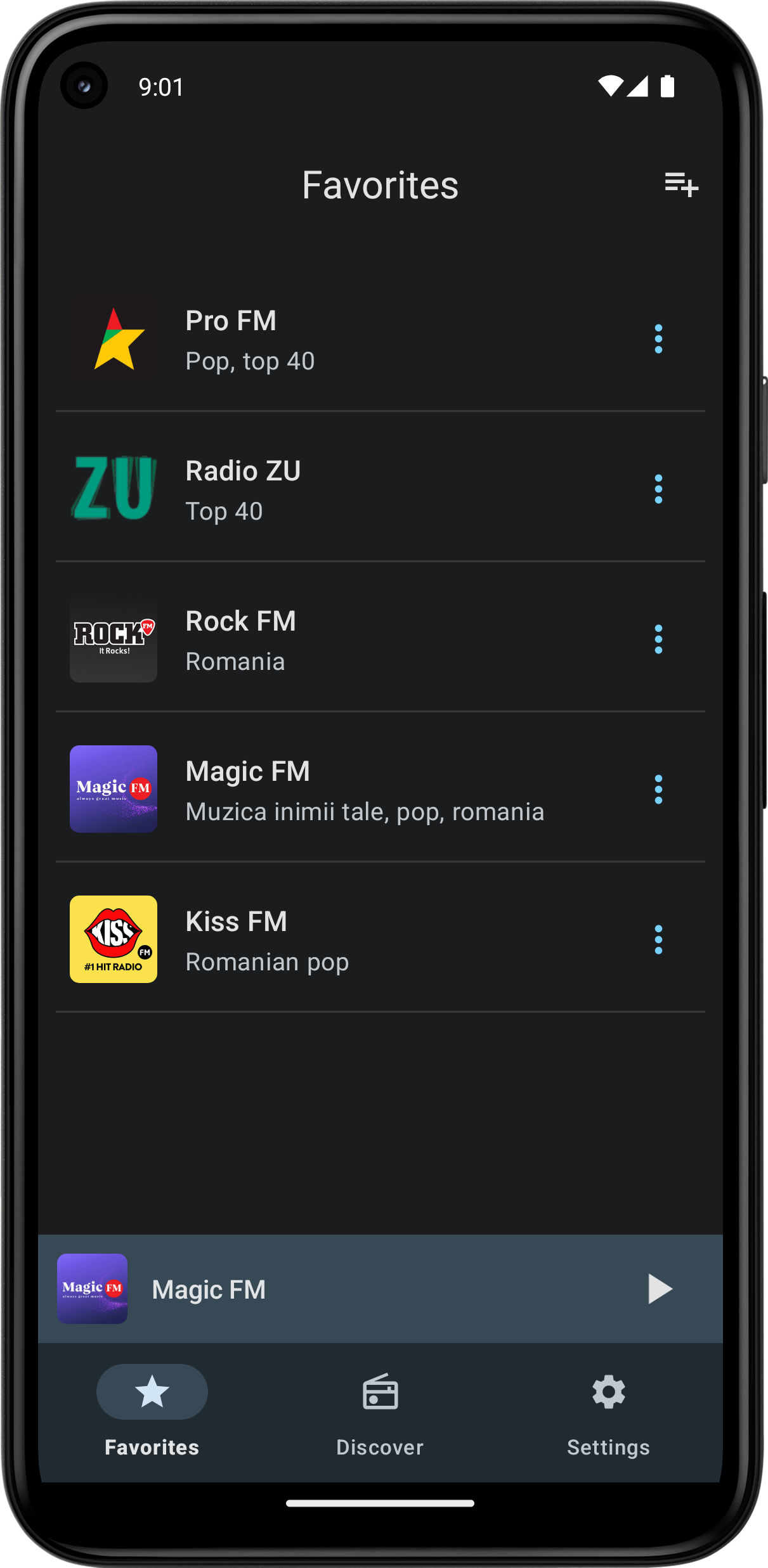Open the three-dot menu for Rock FM
Image resolution: width=768 pixels, height=1568 pixels.
click(658, 639)
